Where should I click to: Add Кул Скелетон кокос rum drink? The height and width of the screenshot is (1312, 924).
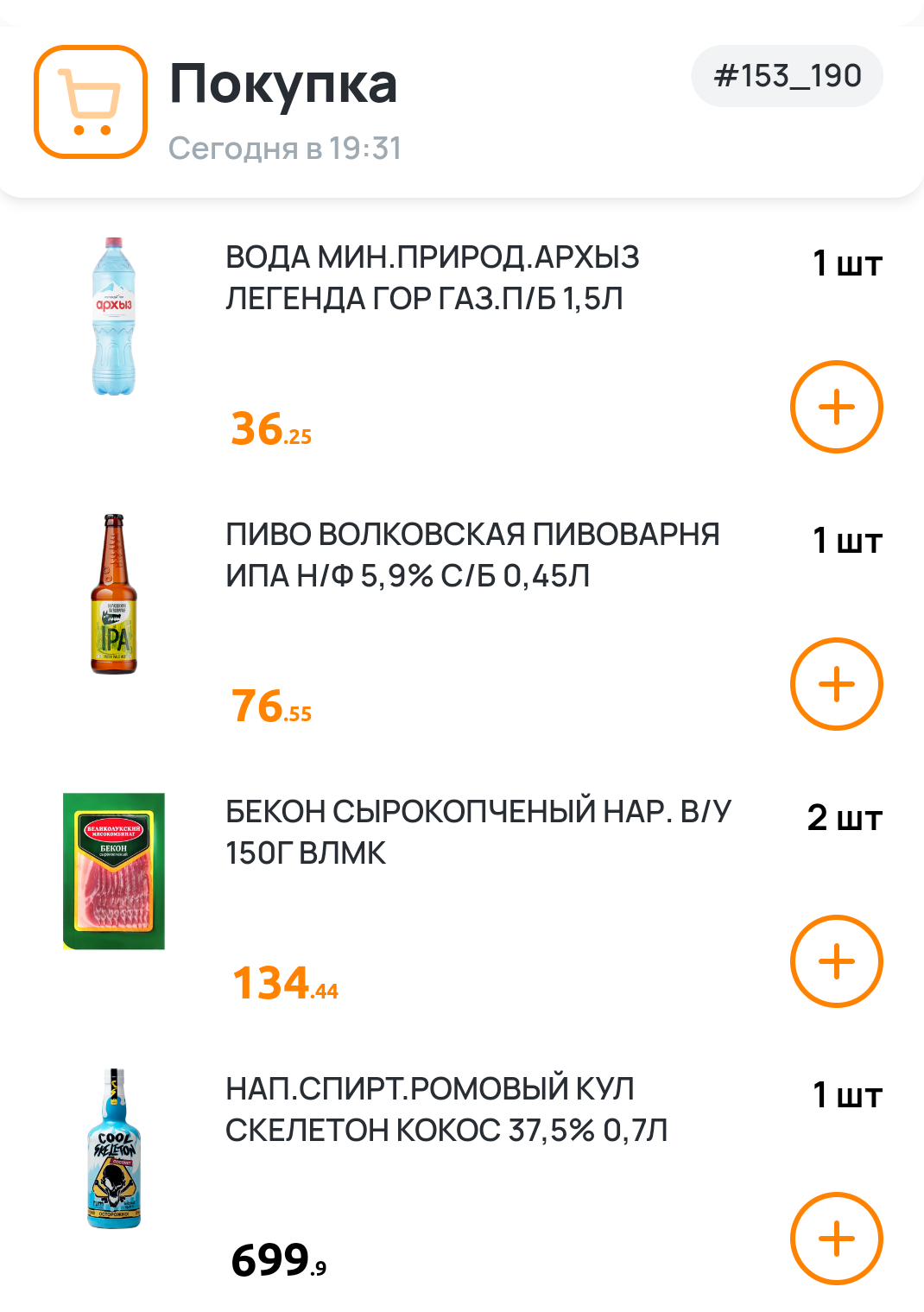tap(836, 1239)
